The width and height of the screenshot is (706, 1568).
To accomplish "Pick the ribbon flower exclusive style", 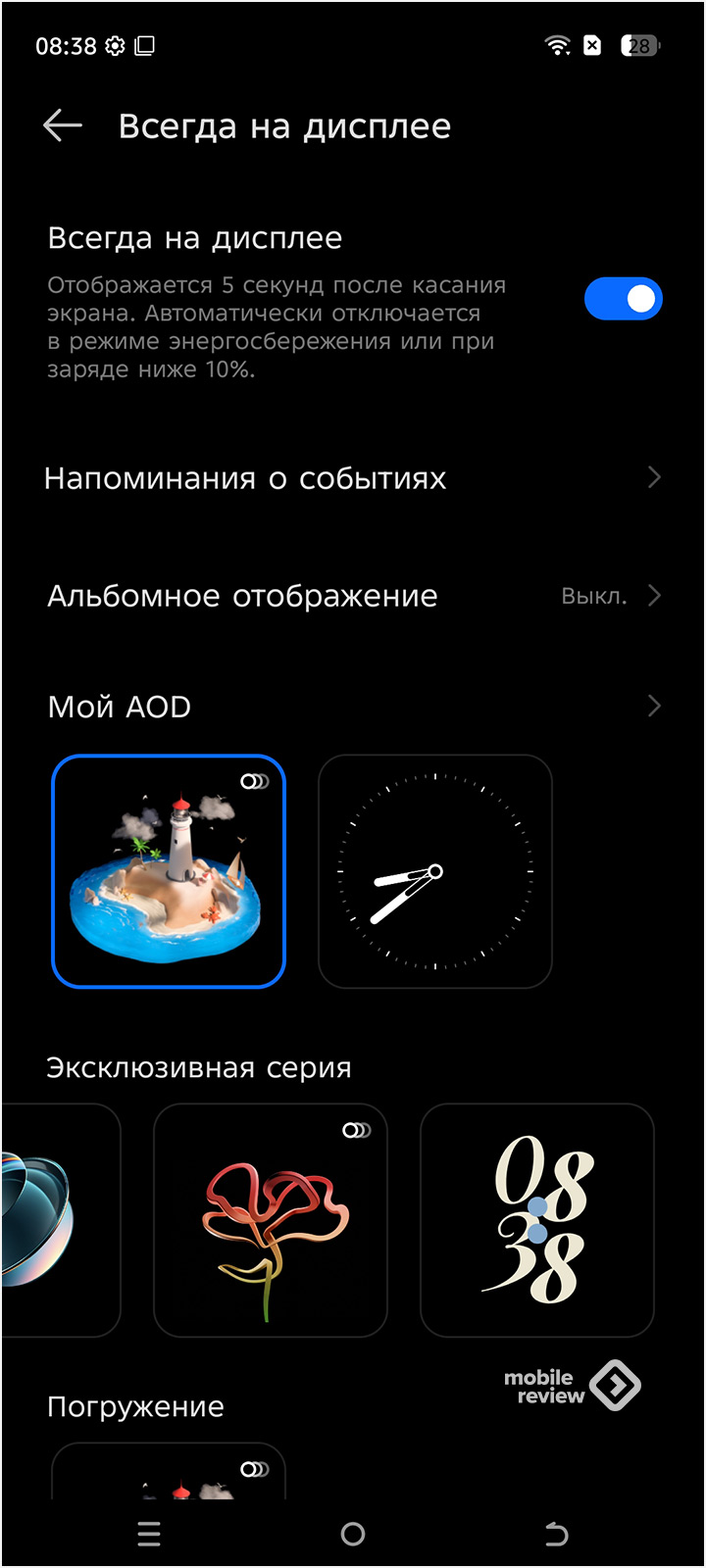I will coord(271,1220).
